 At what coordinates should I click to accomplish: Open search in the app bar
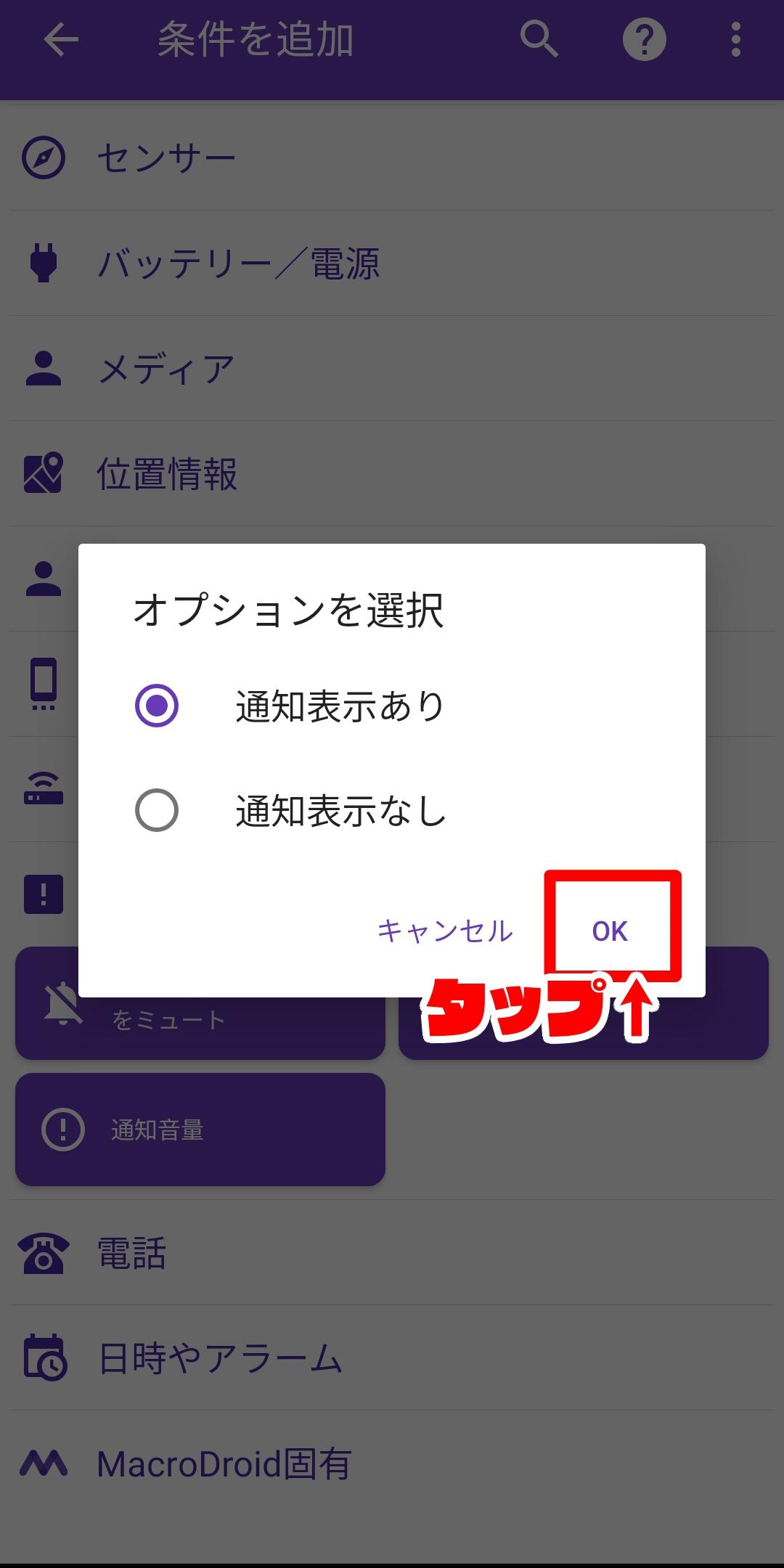pos(539,39)
